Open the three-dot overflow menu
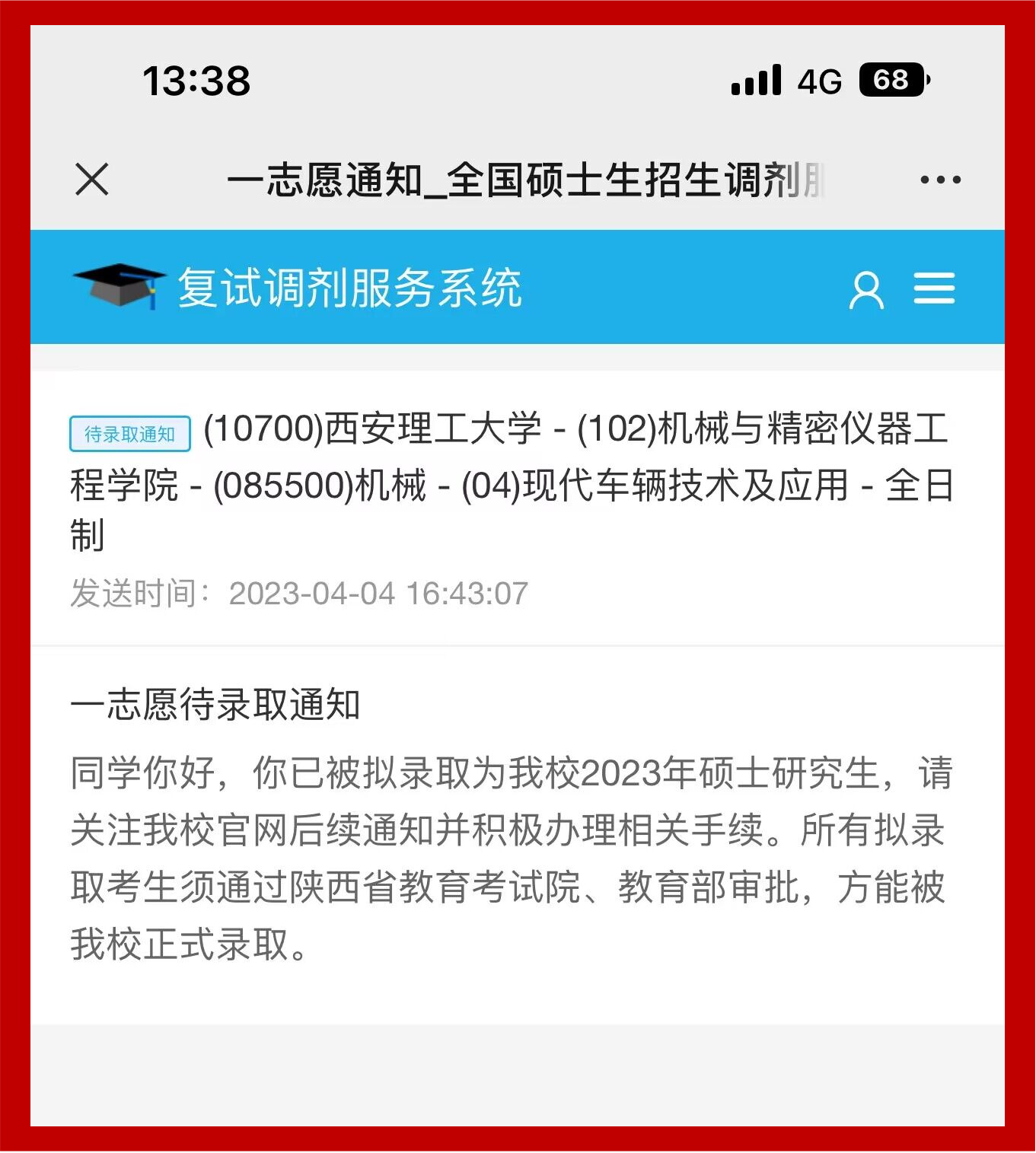 [x=940, y=180]
